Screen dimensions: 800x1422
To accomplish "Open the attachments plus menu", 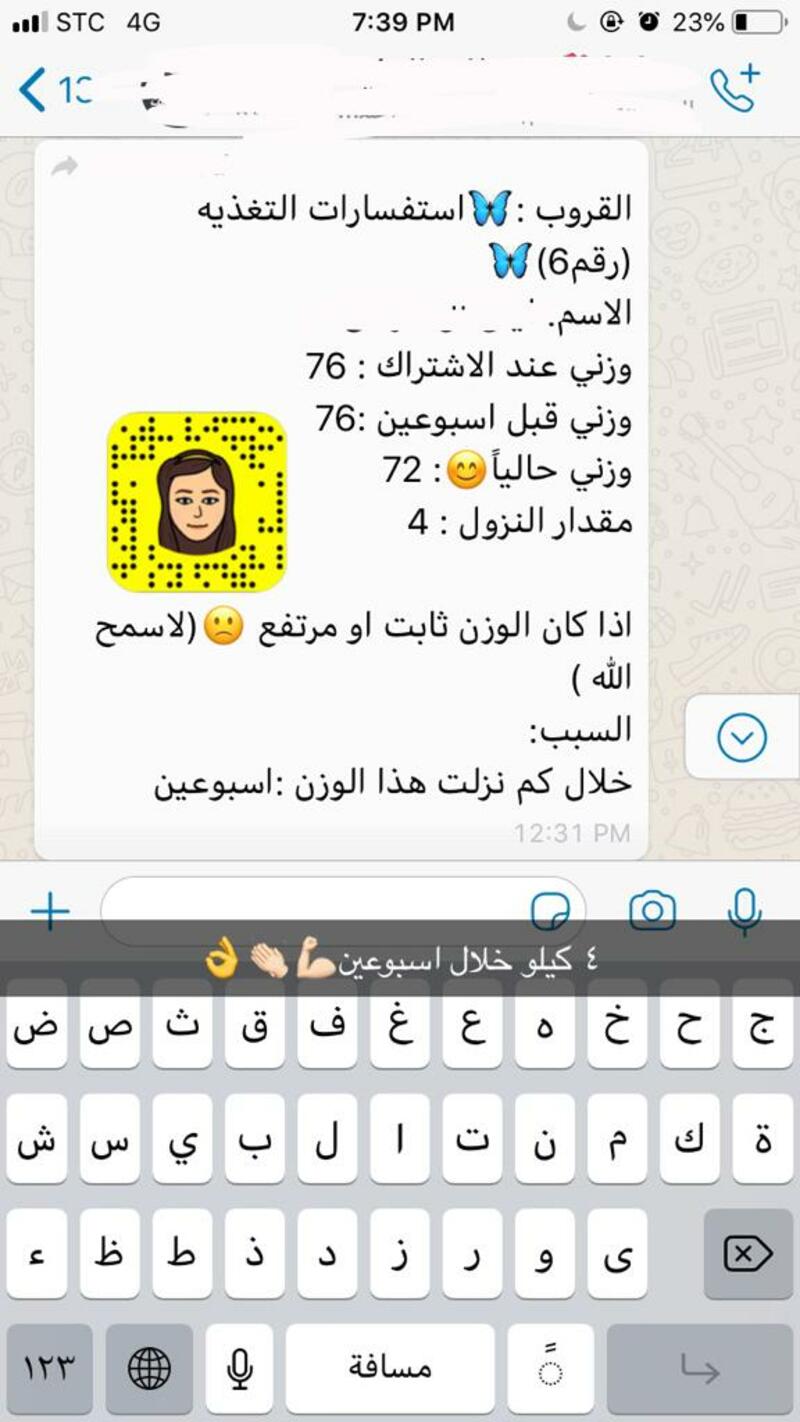I will (50, 911).
